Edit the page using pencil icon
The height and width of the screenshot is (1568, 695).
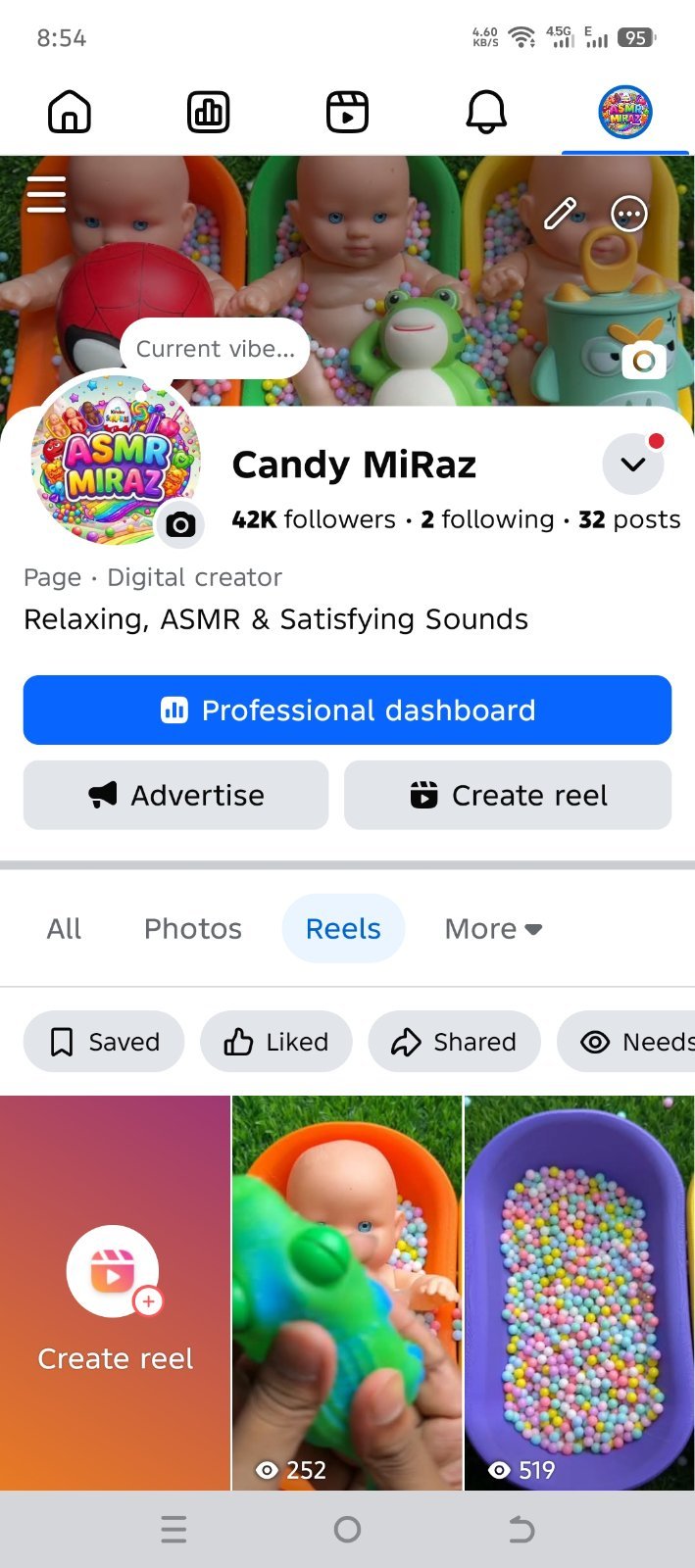click(561, 213)
